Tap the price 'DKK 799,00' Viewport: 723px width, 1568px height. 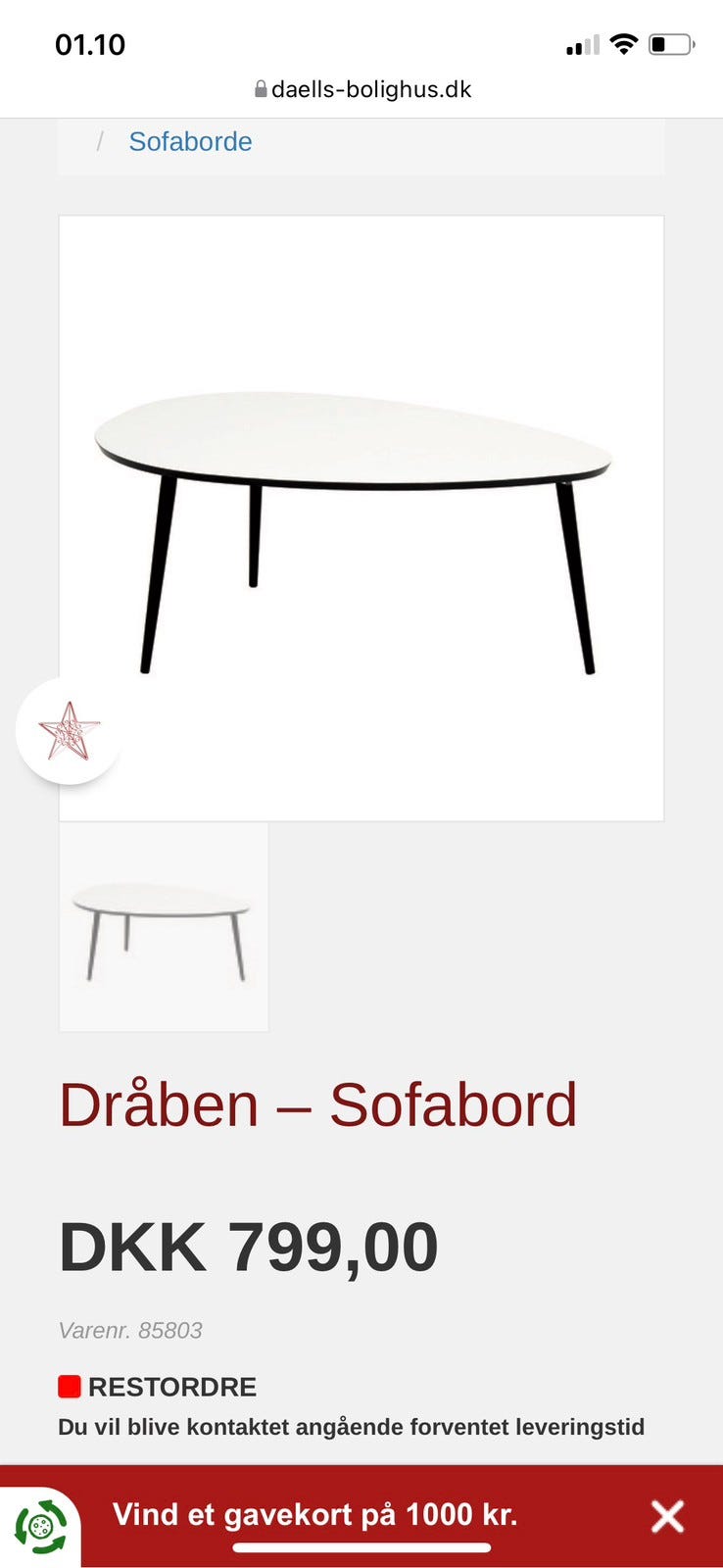pos(249,1247)
